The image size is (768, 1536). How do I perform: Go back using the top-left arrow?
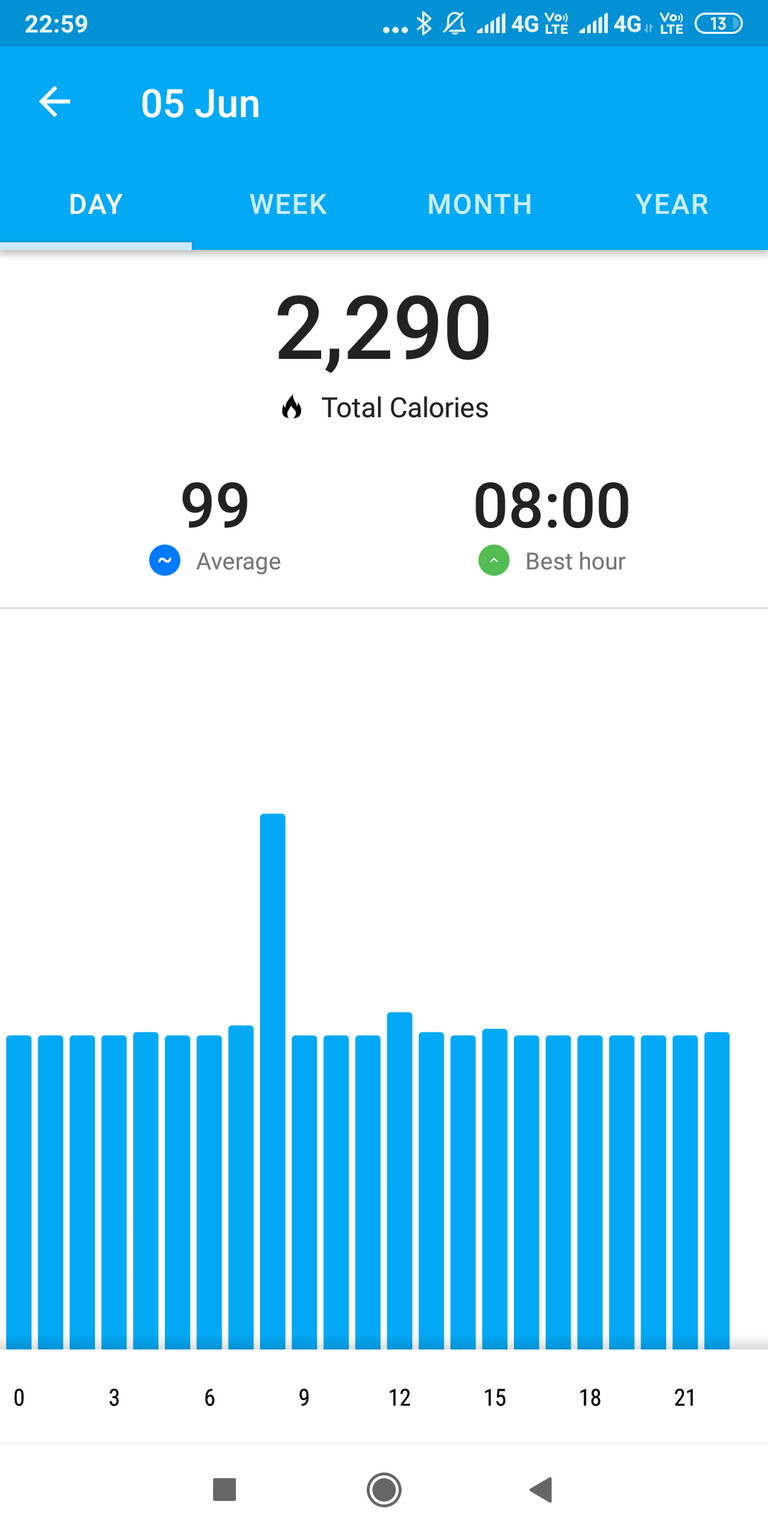(55, 102)
